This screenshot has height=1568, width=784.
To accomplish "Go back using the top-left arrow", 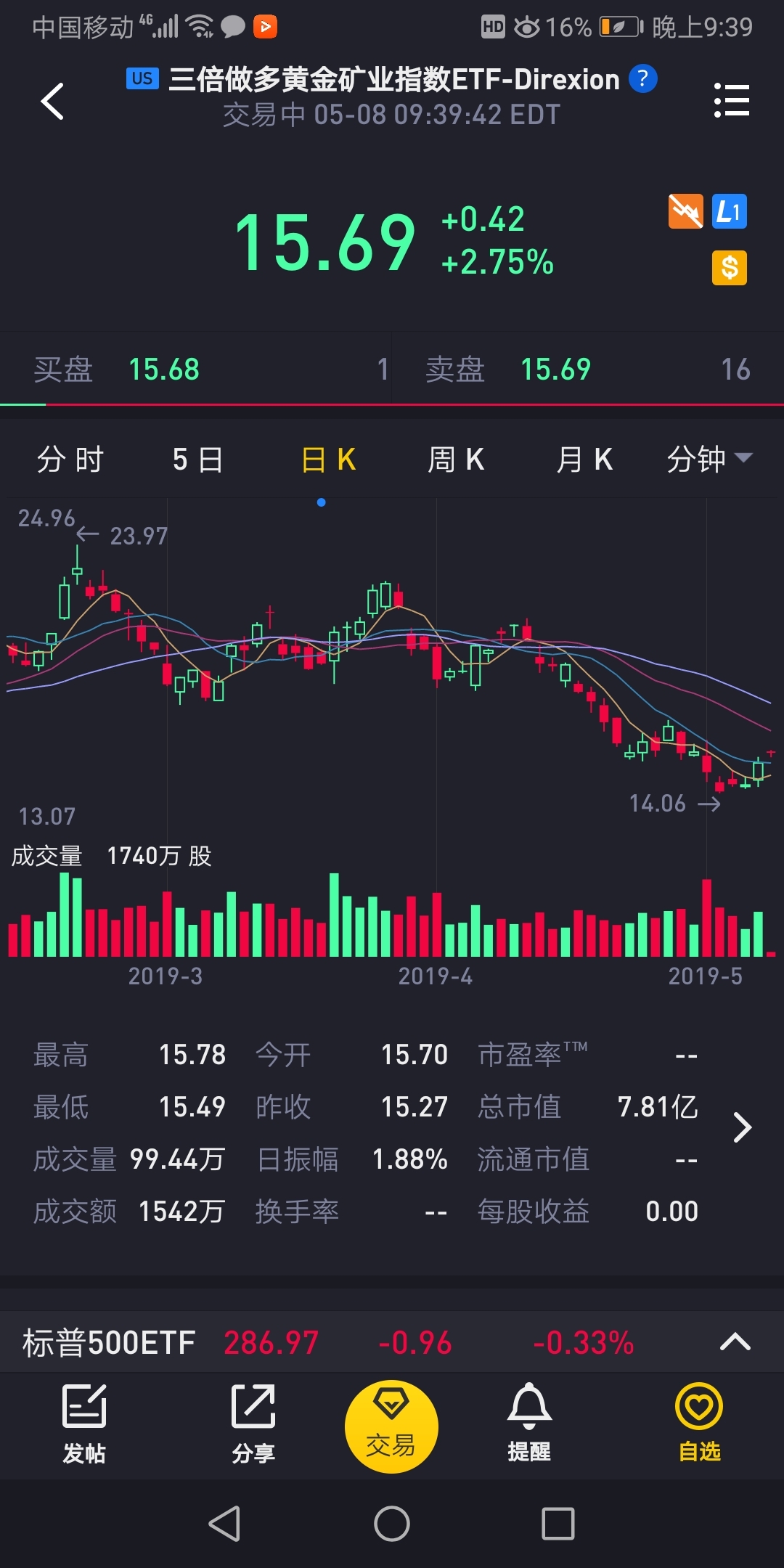I will coord(52,101).
